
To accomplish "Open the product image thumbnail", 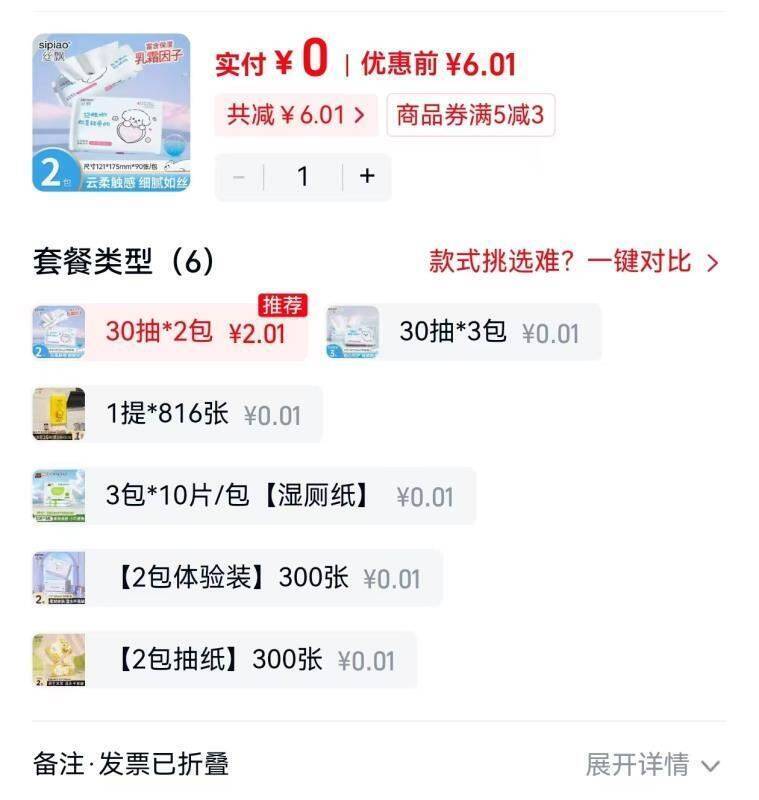I will [111, 113].
